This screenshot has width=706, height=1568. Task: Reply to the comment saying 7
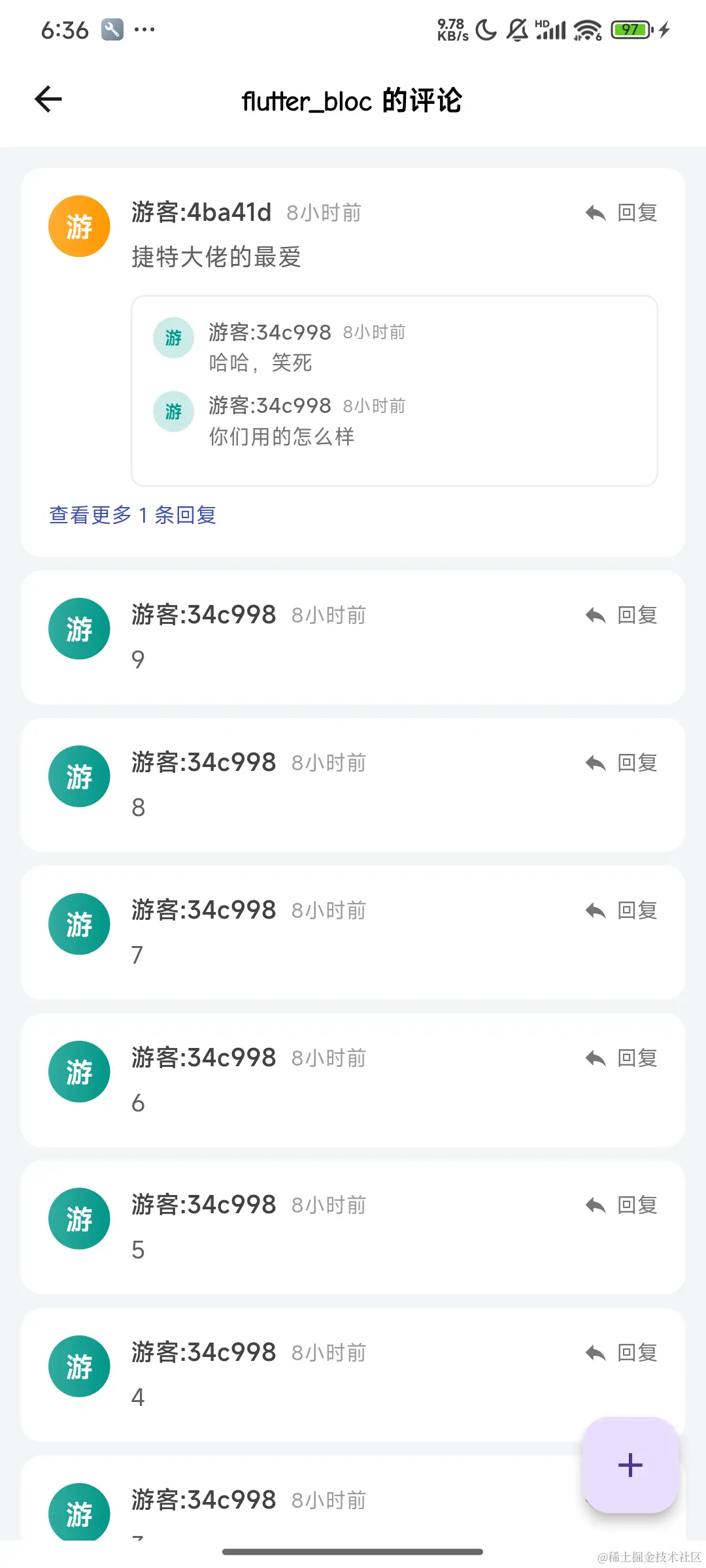[x=622, y=911]
